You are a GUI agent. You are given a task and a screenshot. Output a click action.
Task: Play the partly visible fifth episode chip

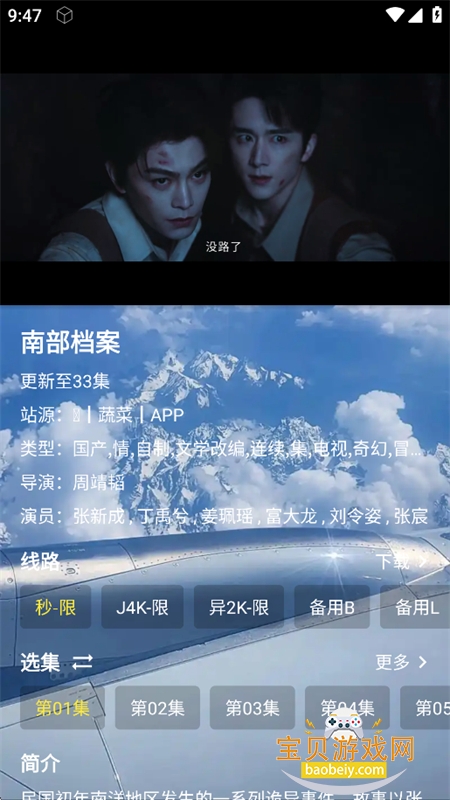(425, 708)
